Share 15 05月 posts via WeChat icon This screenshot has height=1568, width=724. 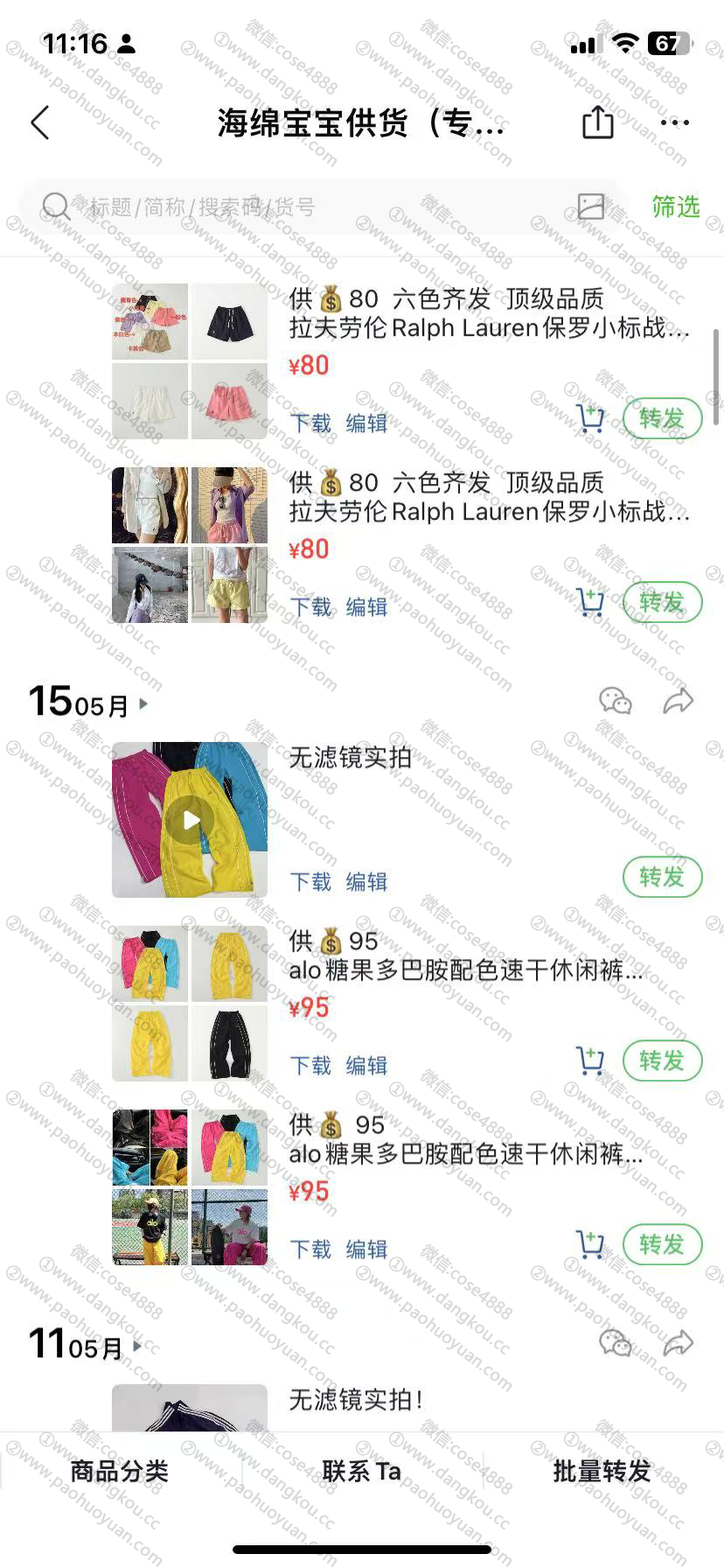[616, 701]
